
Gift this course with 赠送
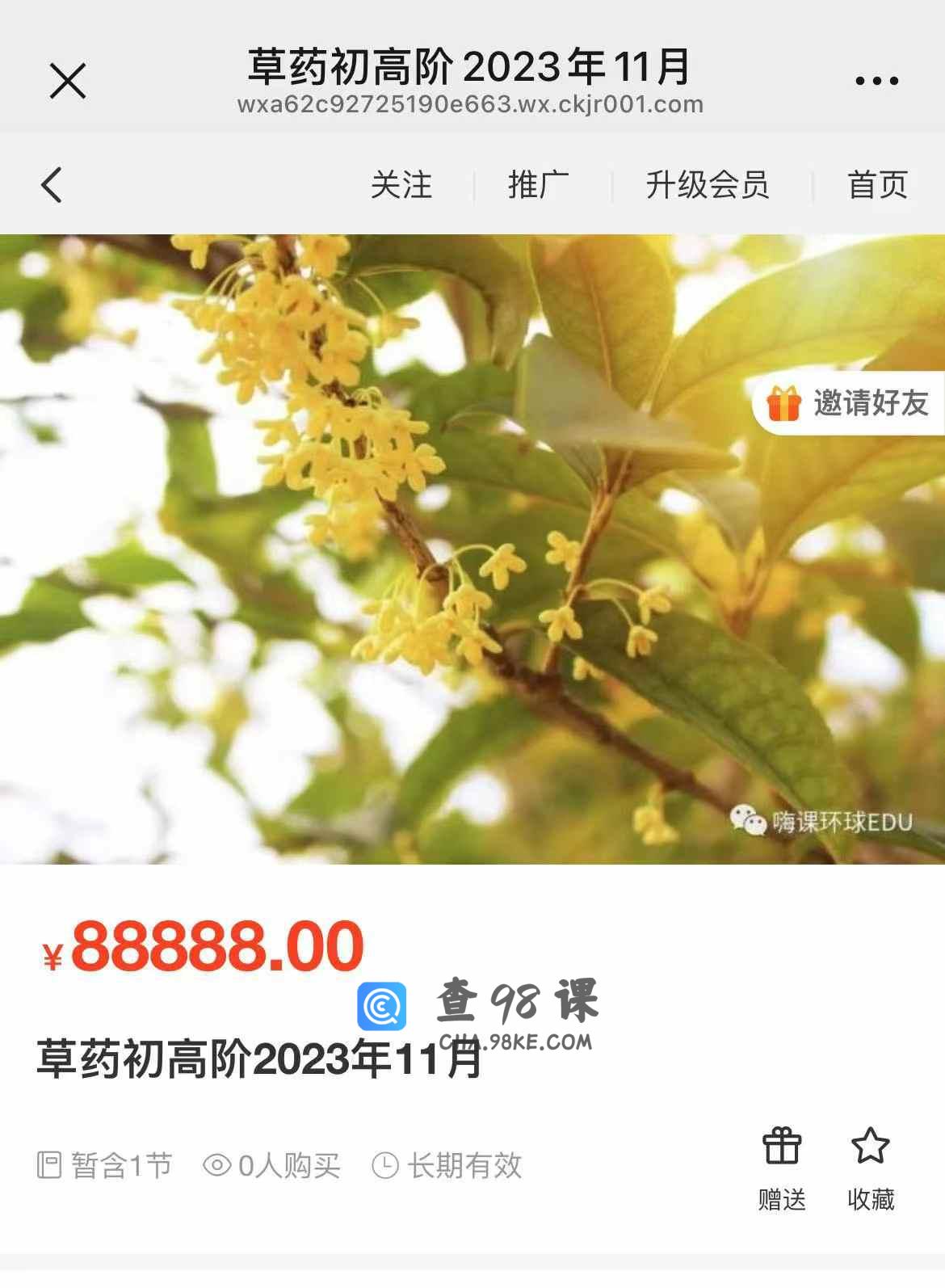[x=782, y=1168]
